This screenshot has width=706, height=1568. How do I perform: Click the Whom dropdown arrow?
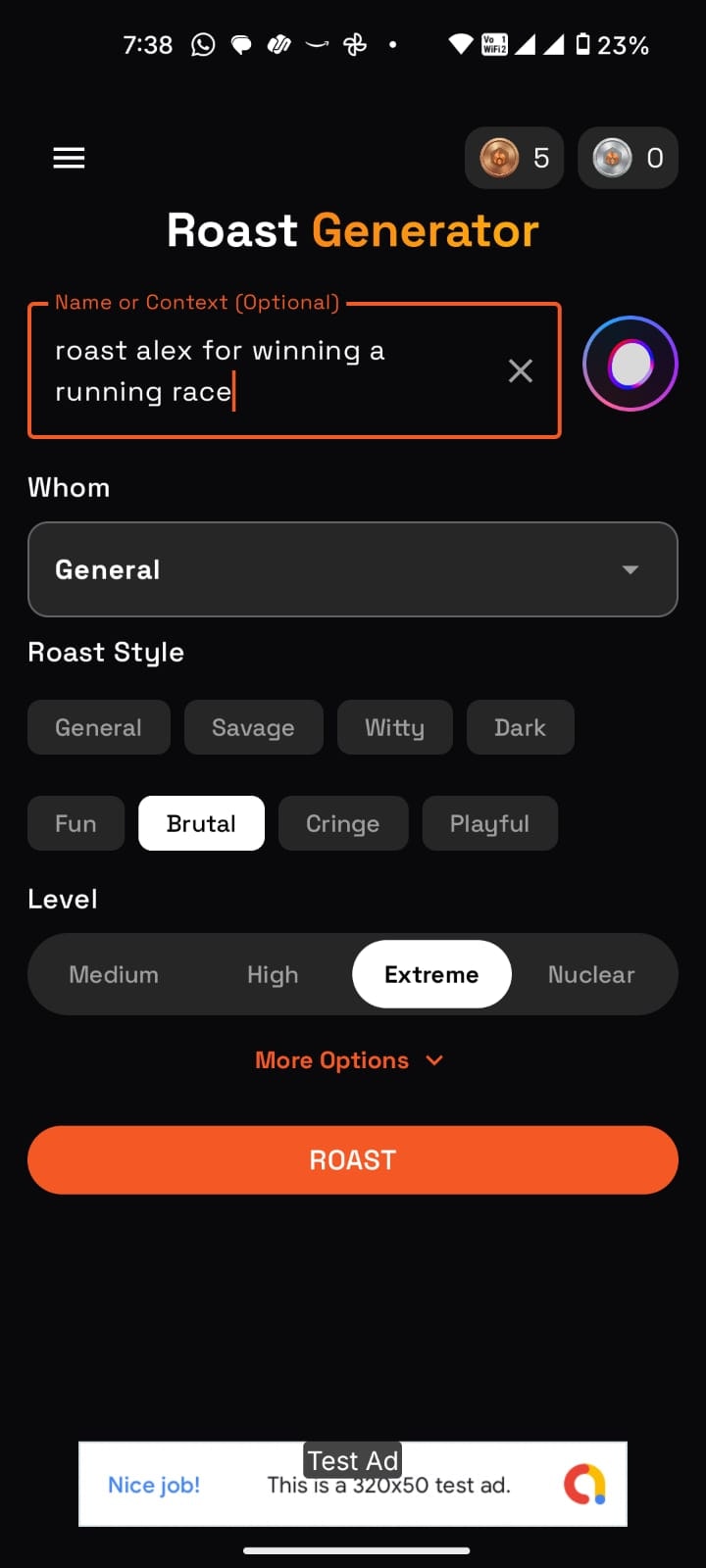(x=630, y=569)
